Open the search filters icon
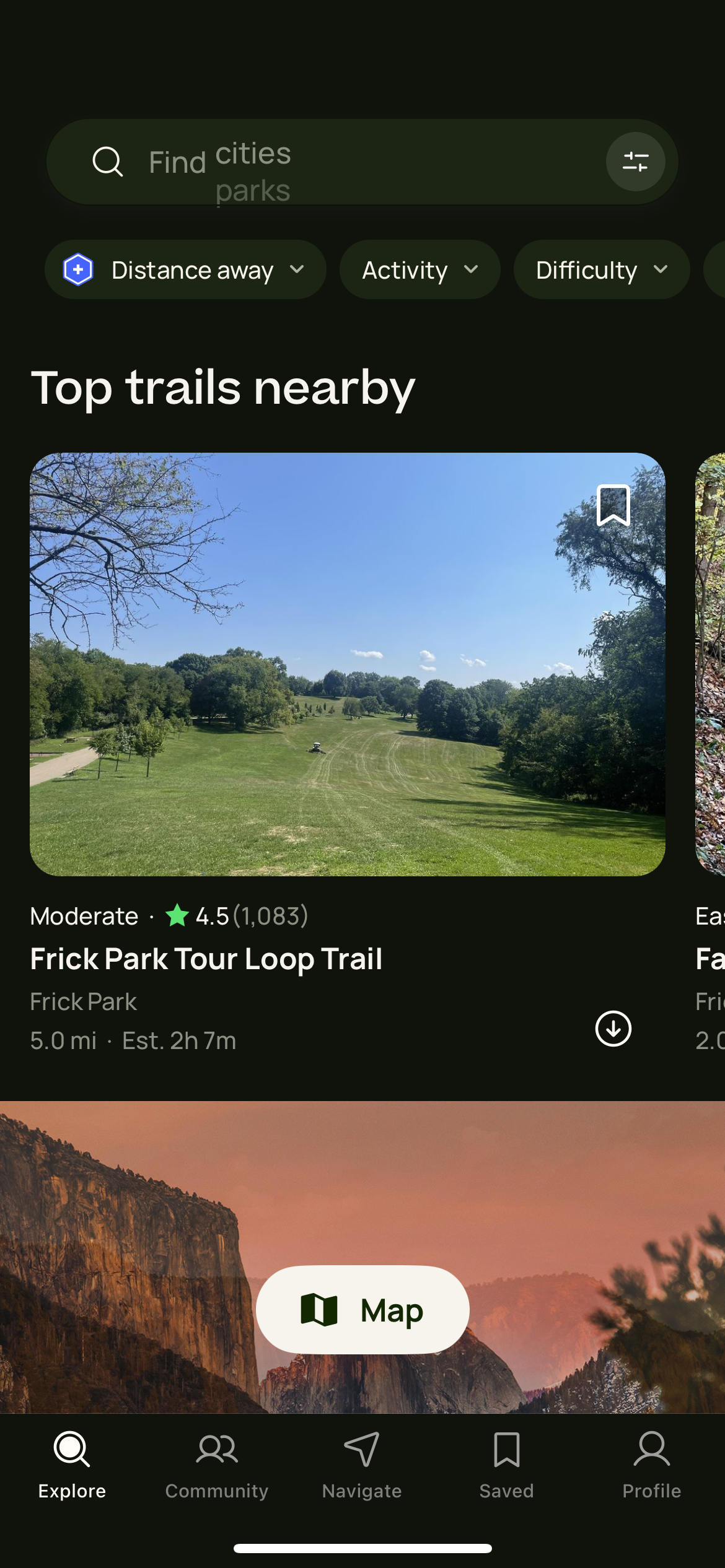 tap(635, 162)
